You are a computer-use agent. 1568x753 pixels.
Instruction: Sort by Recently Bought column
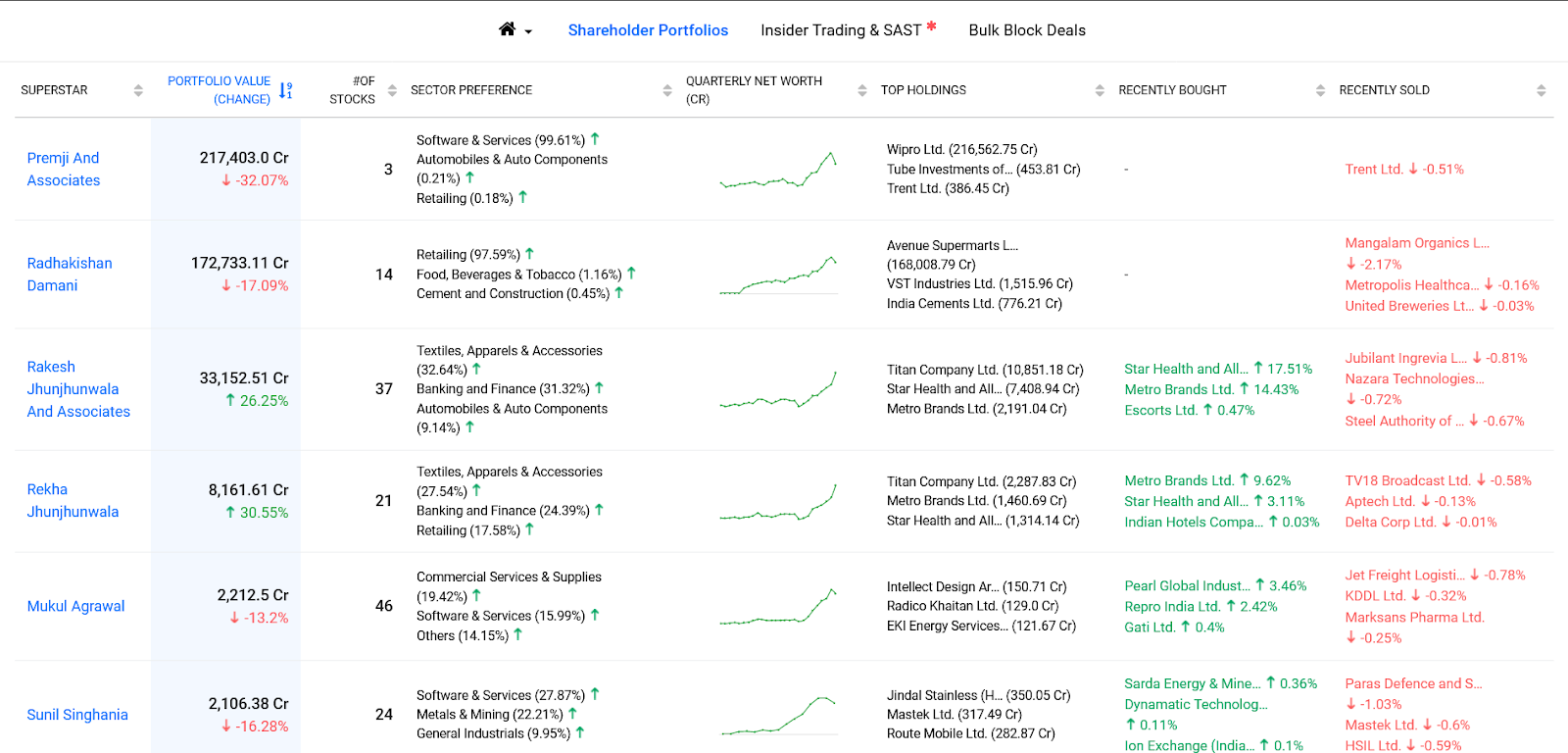click(x=1320, y=90)
